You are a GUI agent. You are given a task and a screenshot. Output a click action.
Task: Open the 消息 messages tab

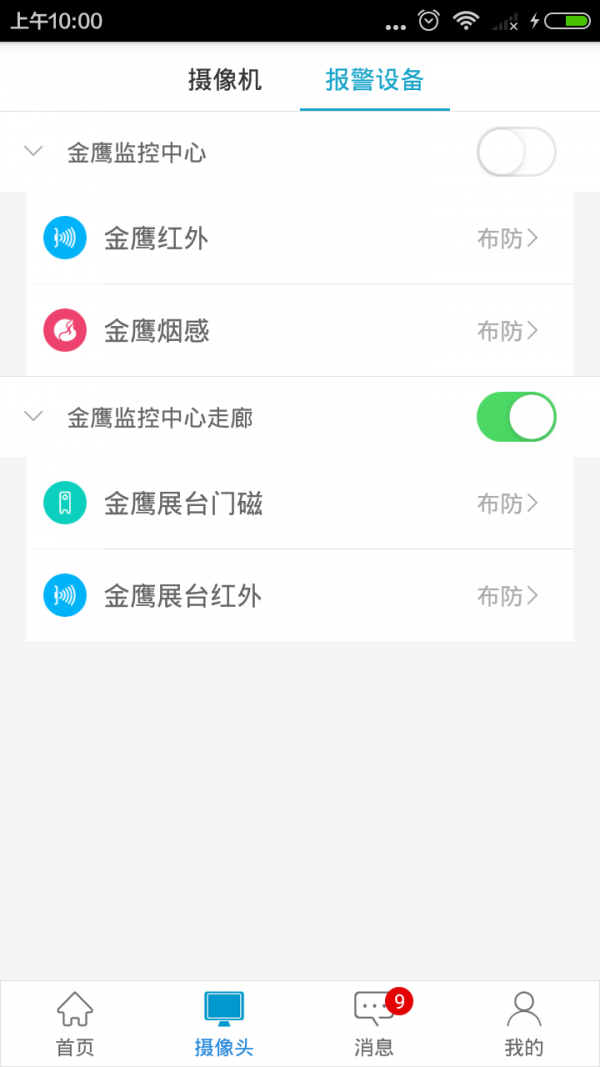tap(374, 1024)
